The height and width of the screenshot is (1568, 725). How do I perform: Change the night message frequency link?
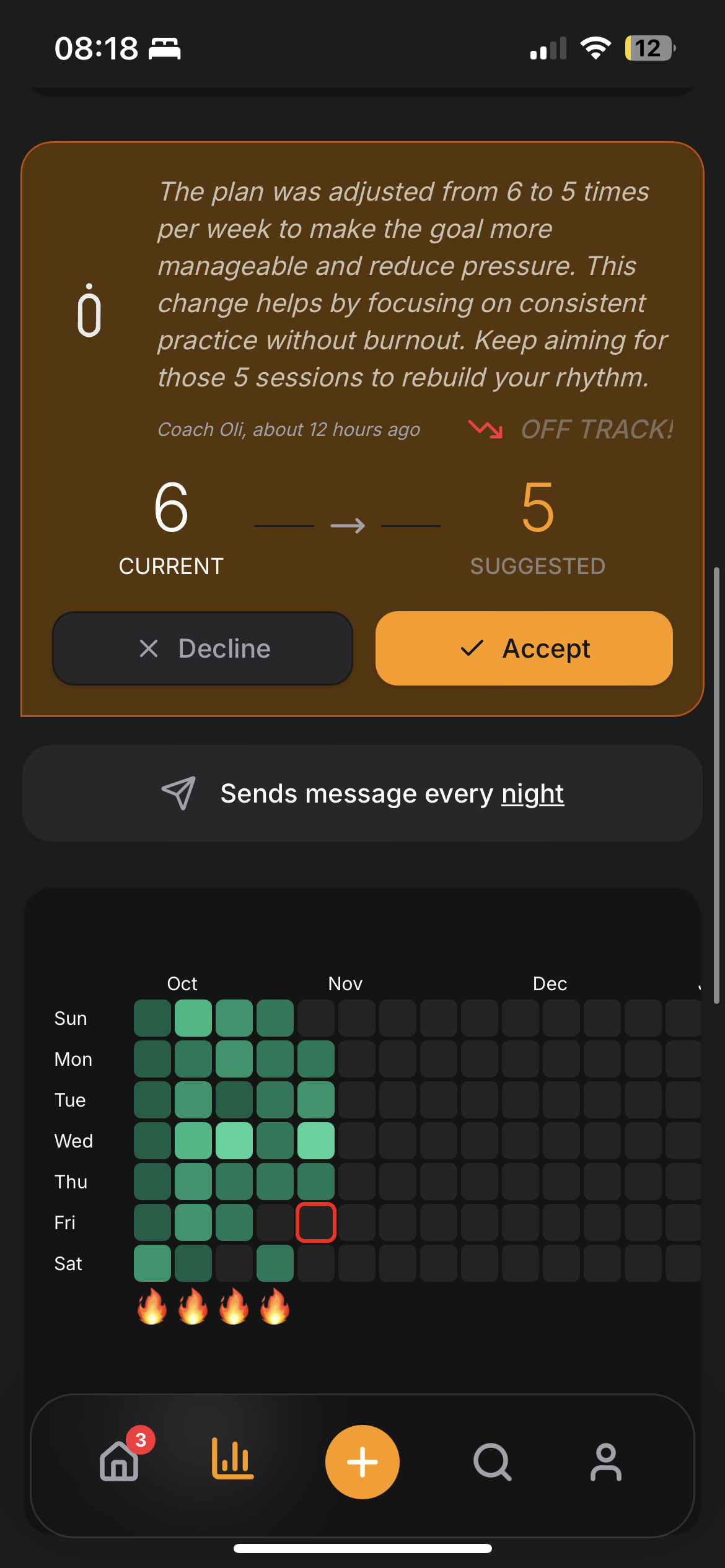[x=532, y=793]
